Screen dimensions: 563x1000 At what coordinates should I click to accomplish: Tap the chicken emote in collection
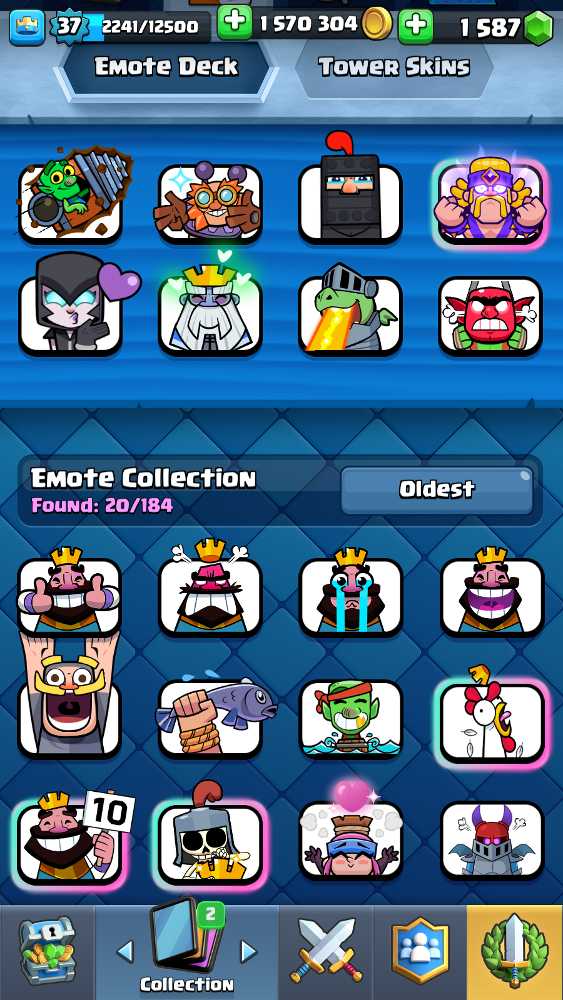pos(492,717)
